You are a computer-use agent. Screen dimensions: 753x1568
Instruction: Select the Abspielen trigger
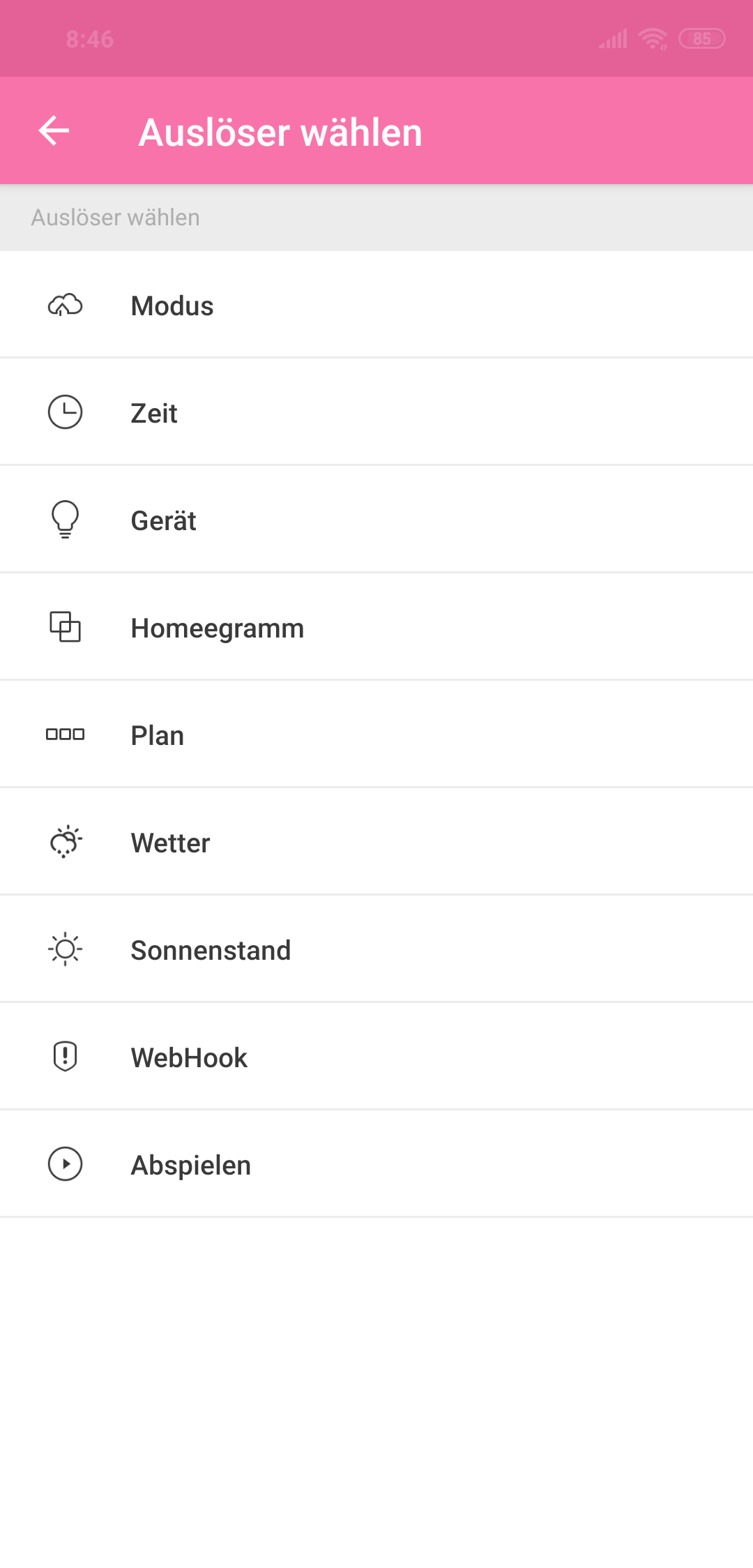click(376, 1164)
